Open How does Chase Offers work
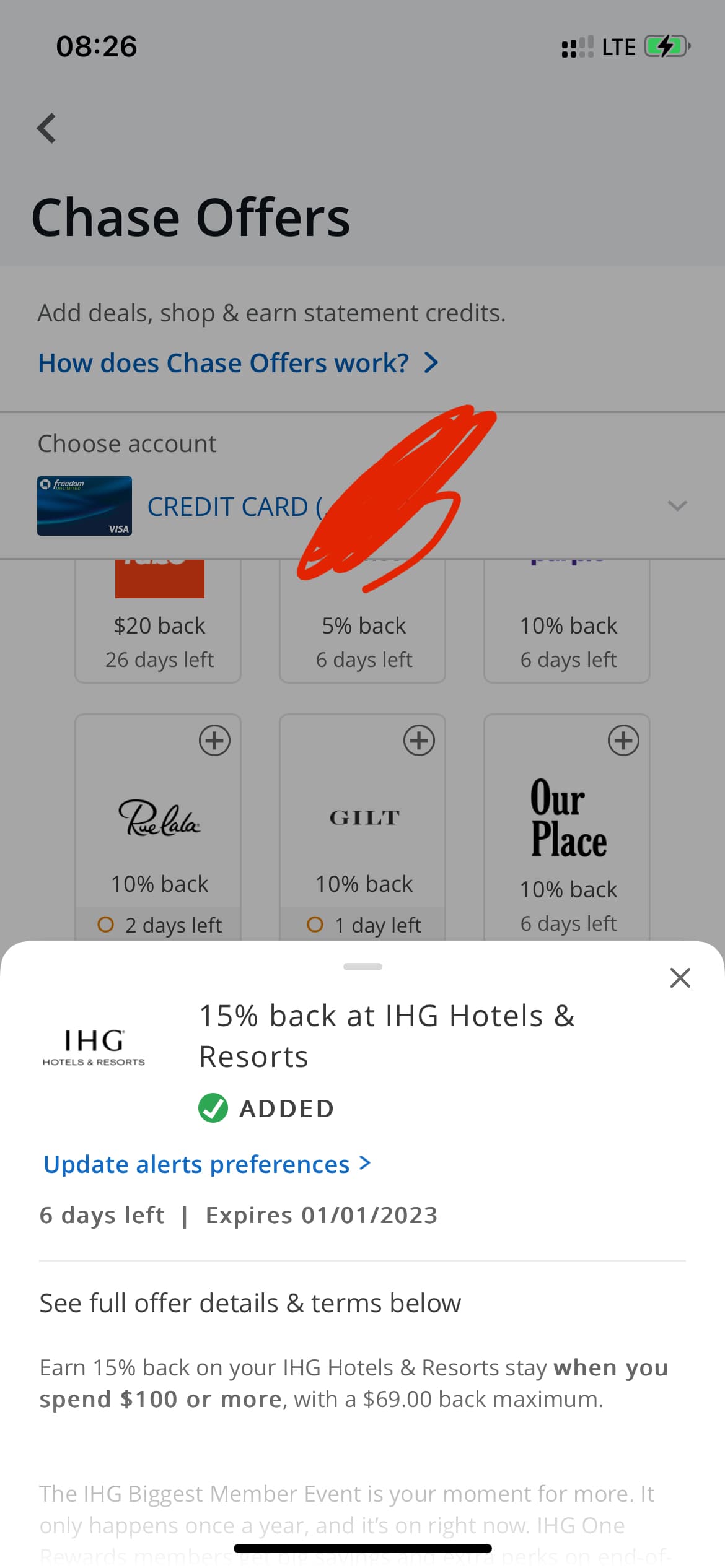Screen dimensions: 725x1568 pos(239,363)
